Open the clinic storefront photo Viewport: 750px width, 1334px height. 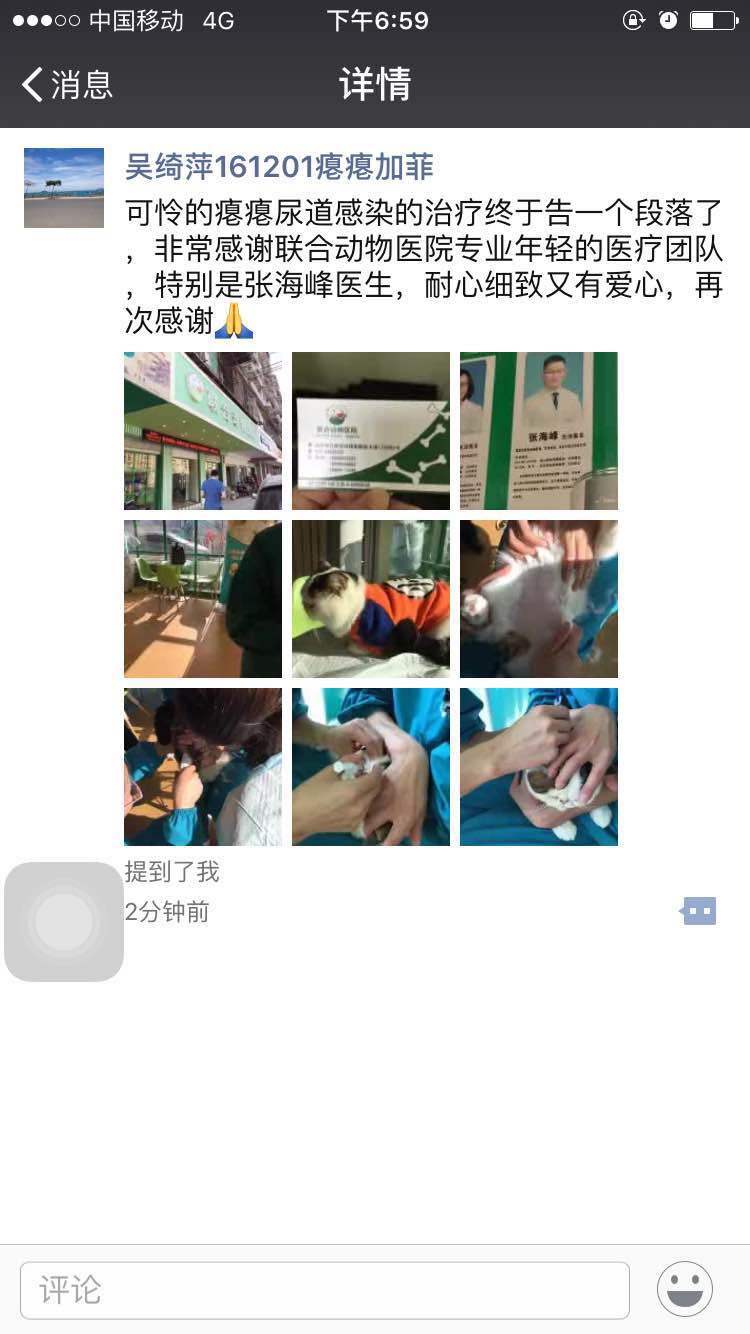pyautogui.click(x=203, y=431)
